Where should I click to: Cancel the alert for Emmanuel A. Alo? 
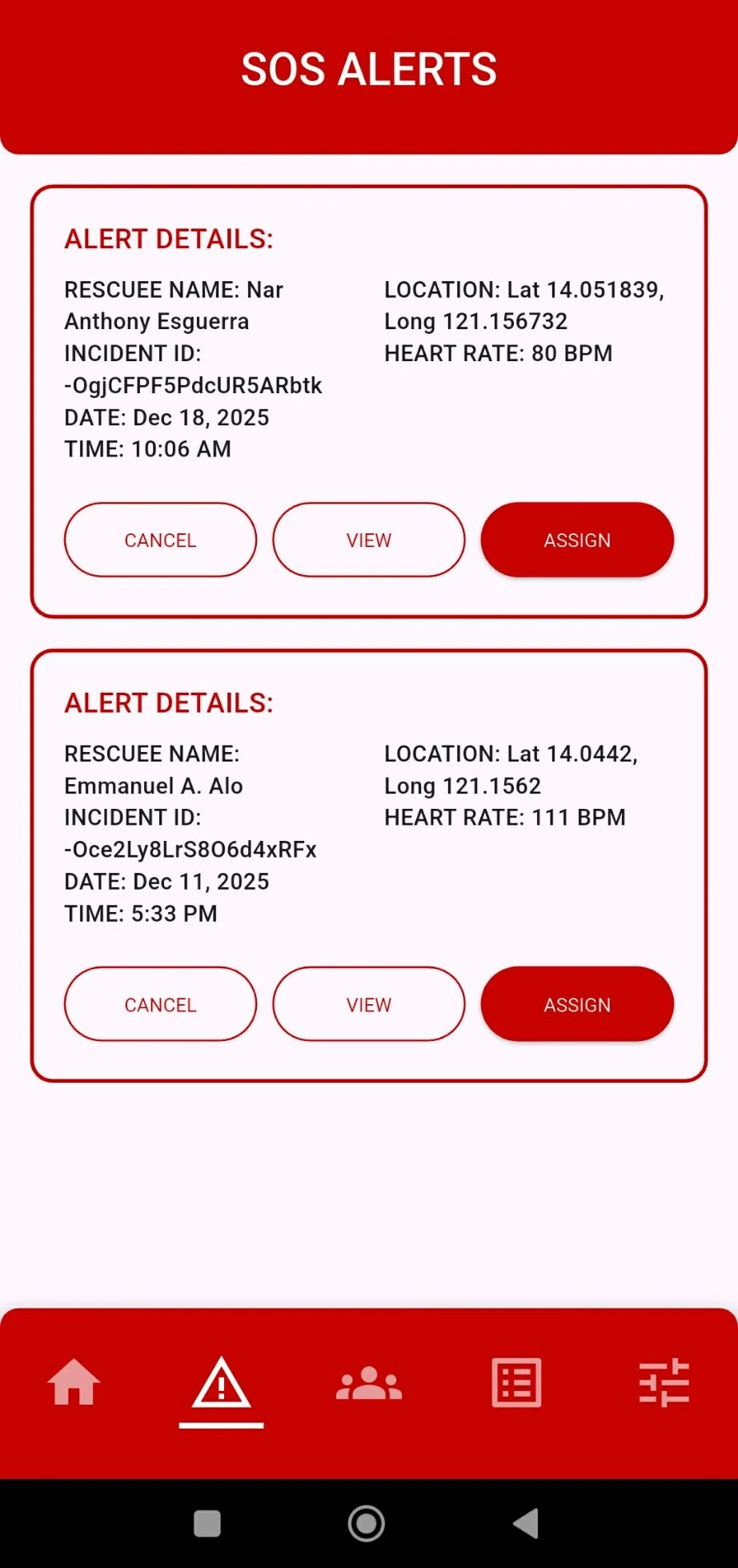pos(160,1004)
